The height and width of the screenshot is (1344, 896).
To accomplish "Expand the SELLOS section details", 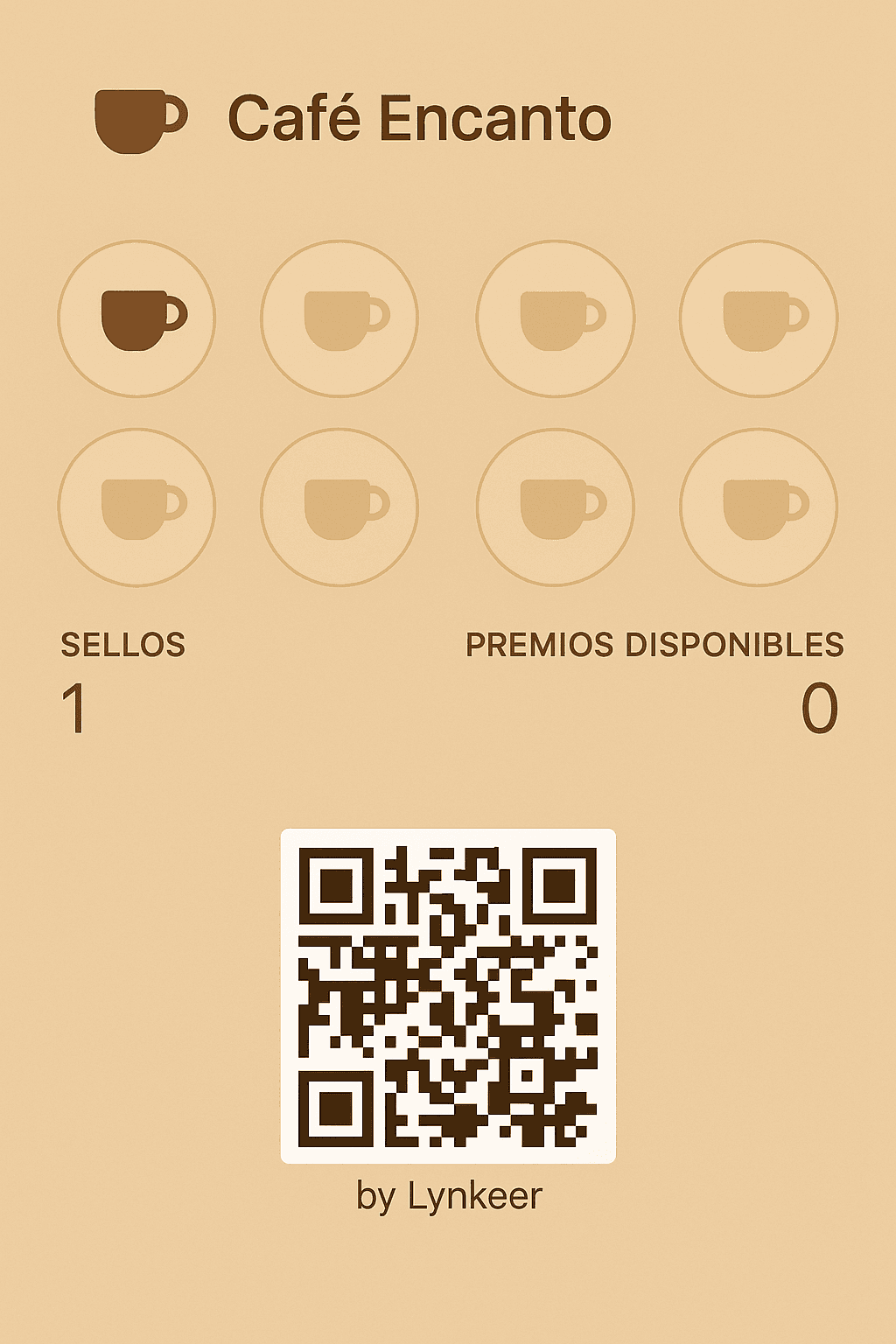I will (122, 645).
